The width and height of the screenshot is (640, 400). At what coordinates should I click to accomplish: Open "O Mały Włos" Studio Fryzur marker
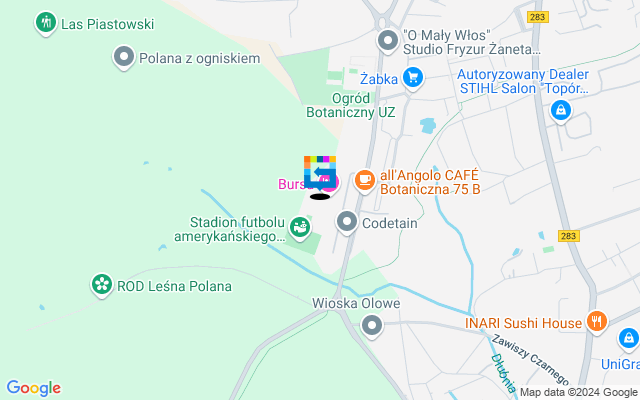pos(388,41)
